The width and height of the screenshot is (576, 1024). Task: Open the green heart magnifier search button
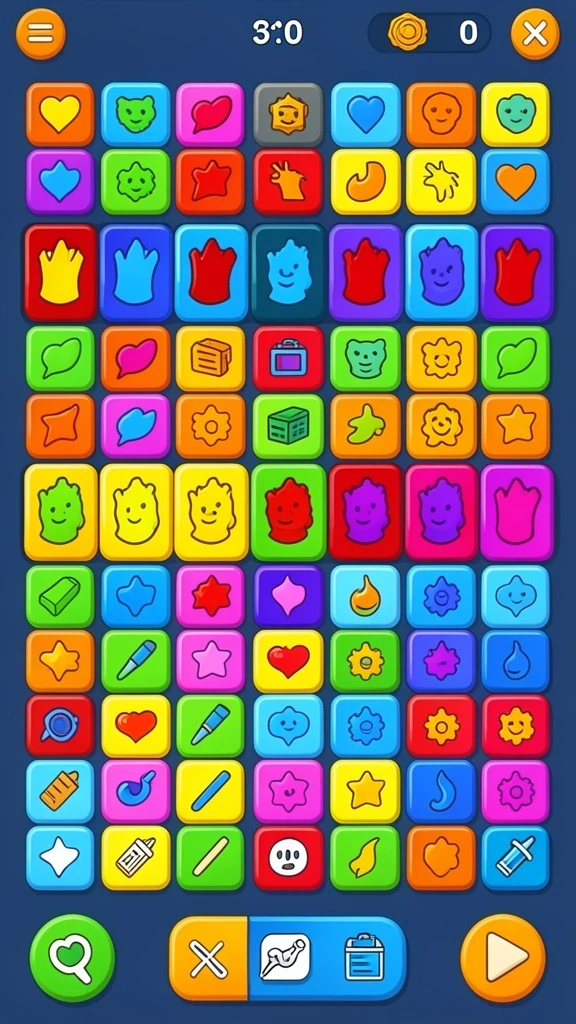[72, 957]
